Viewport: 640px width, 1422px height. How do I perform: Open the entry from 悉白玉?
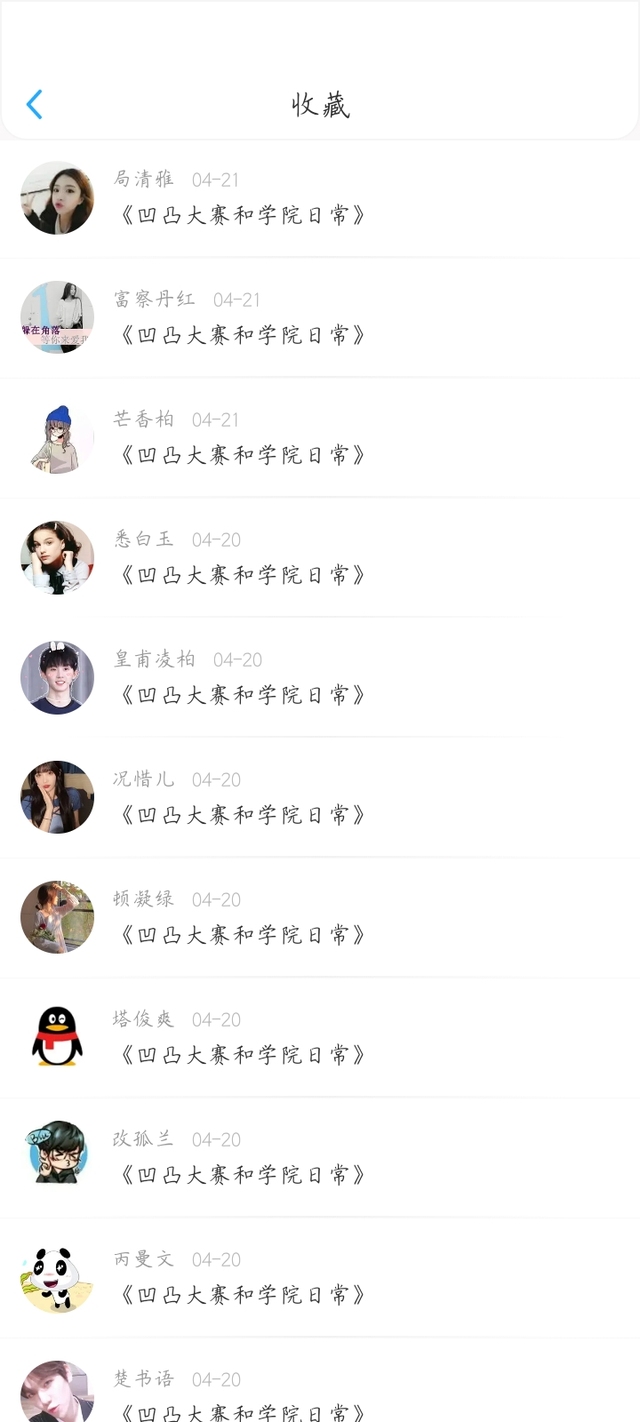point(320,558)
